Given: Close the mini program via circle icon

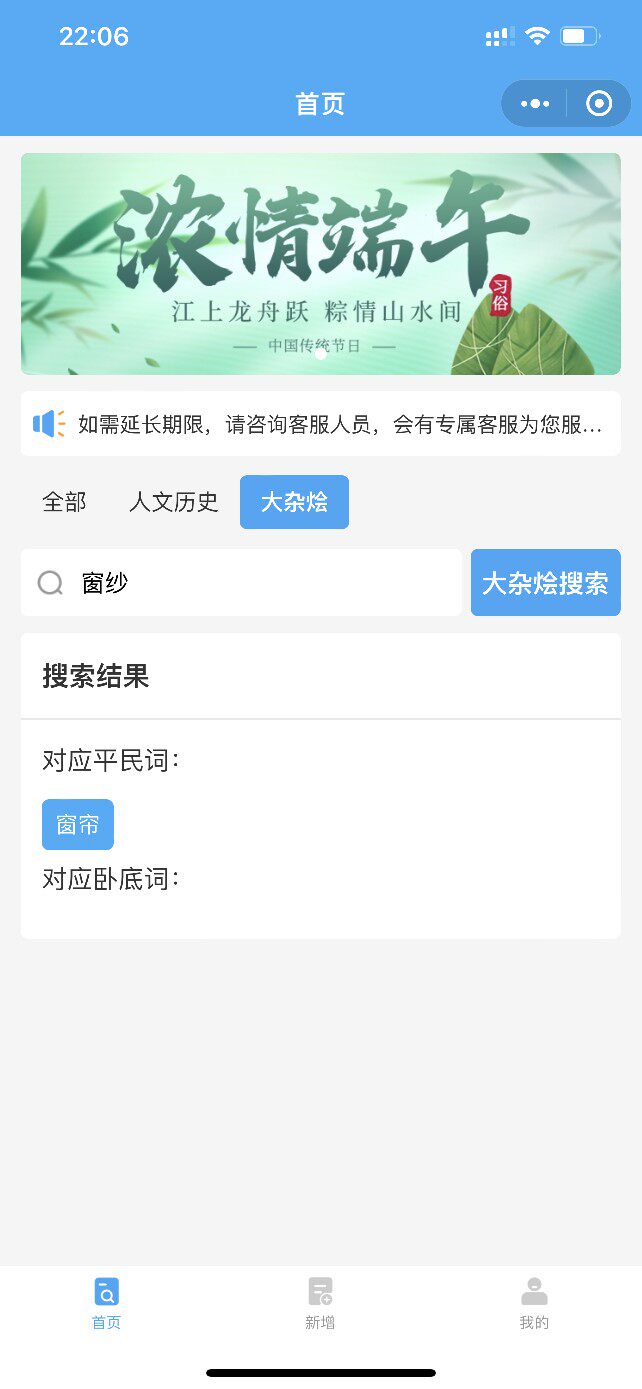Looking at the screenshot, I should [599, 104].
